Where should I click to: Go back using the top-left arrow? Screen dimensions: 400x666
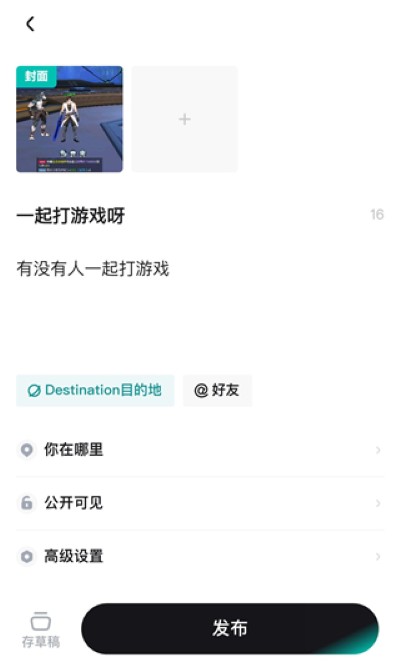coord(30,24)
